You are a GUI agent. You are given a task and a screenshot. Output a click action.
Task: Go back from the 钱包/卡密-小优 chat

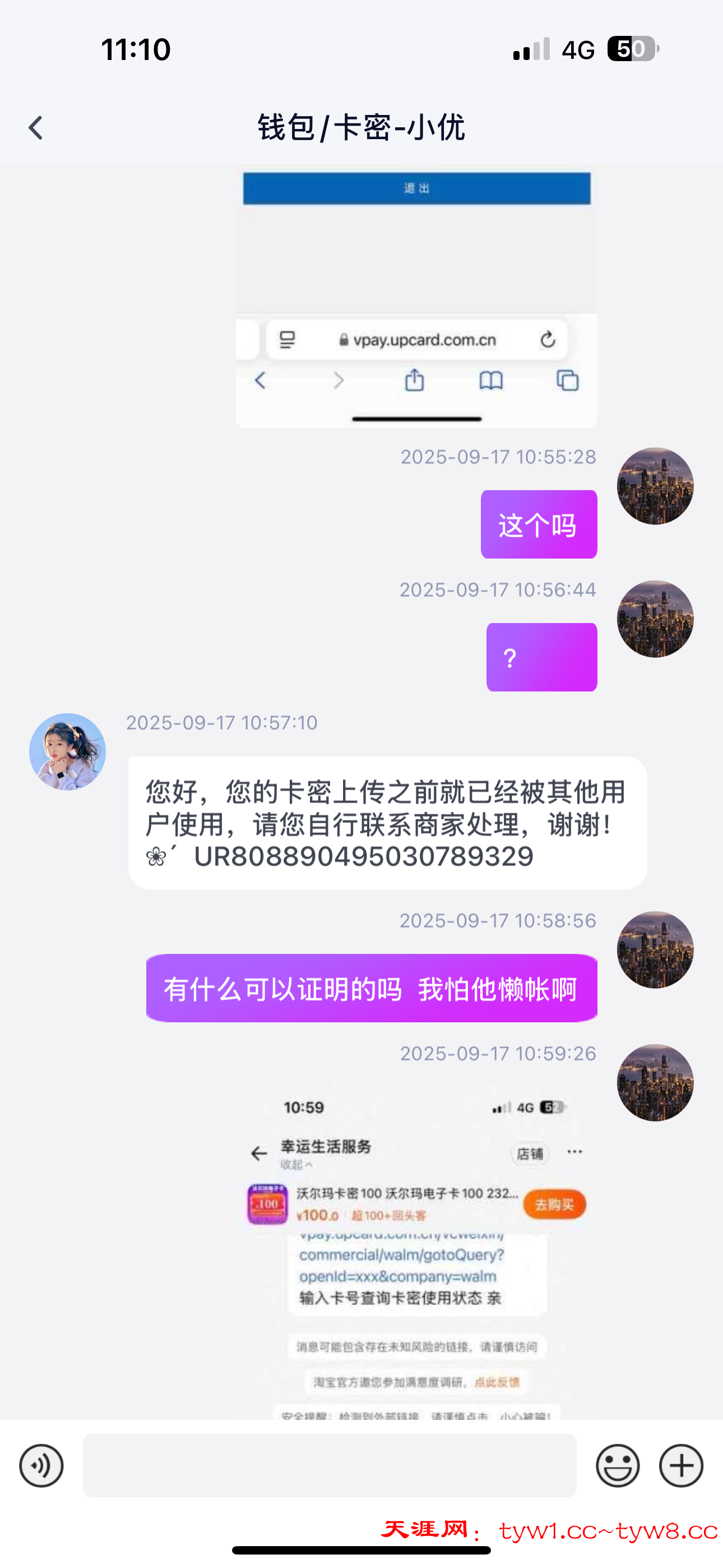(36, 128)
